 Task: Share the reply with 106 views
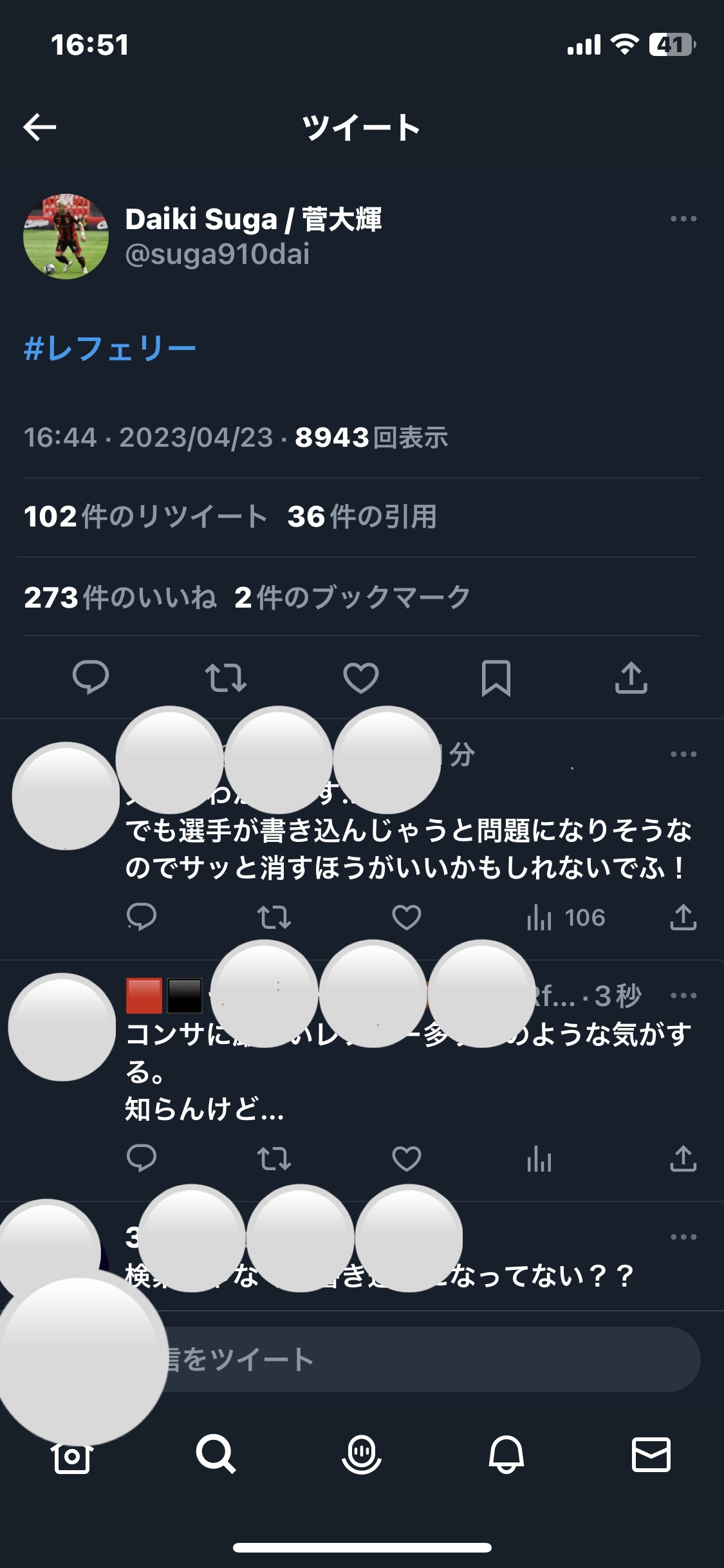pyautogui.click(x=683, y=917)
